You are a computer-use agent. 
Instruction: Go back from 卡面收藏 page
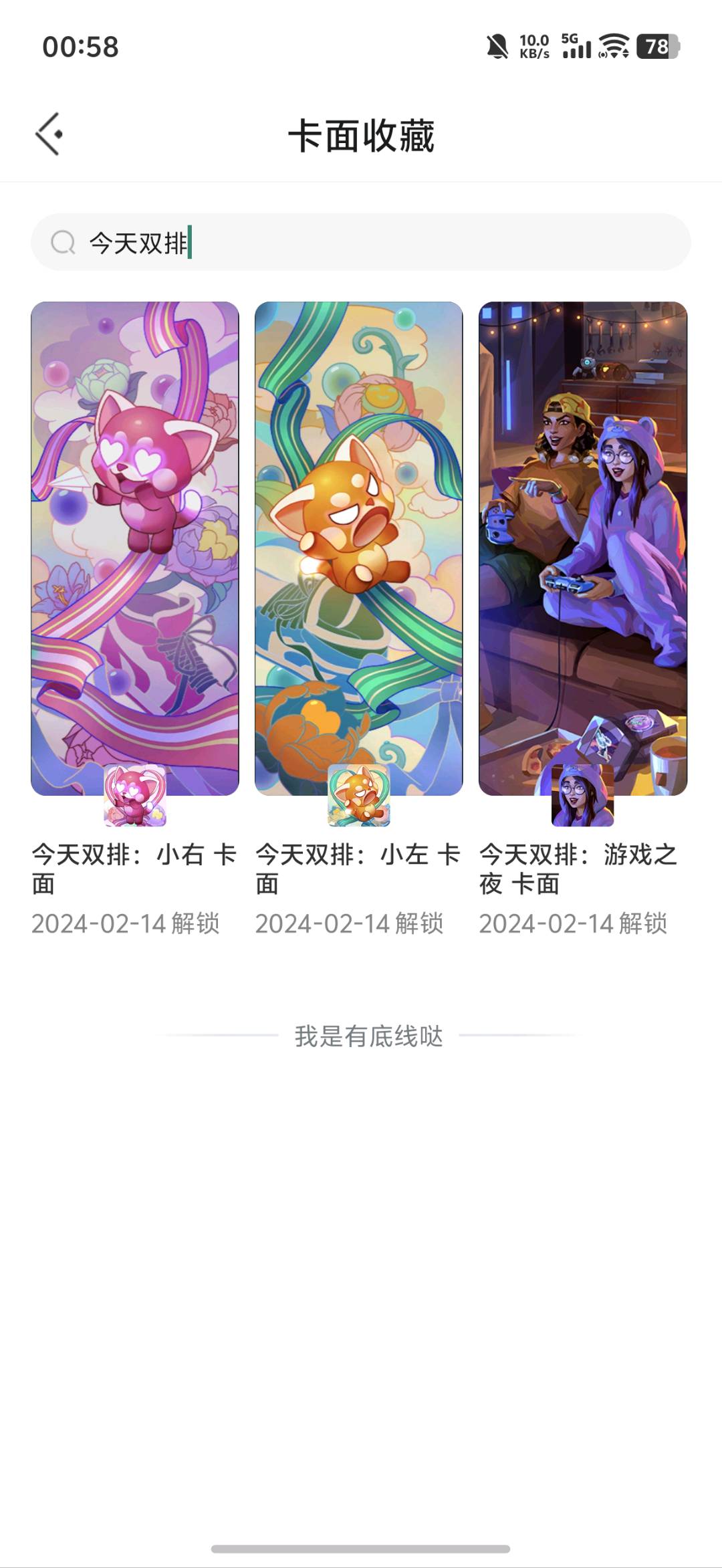coord(49,134)
